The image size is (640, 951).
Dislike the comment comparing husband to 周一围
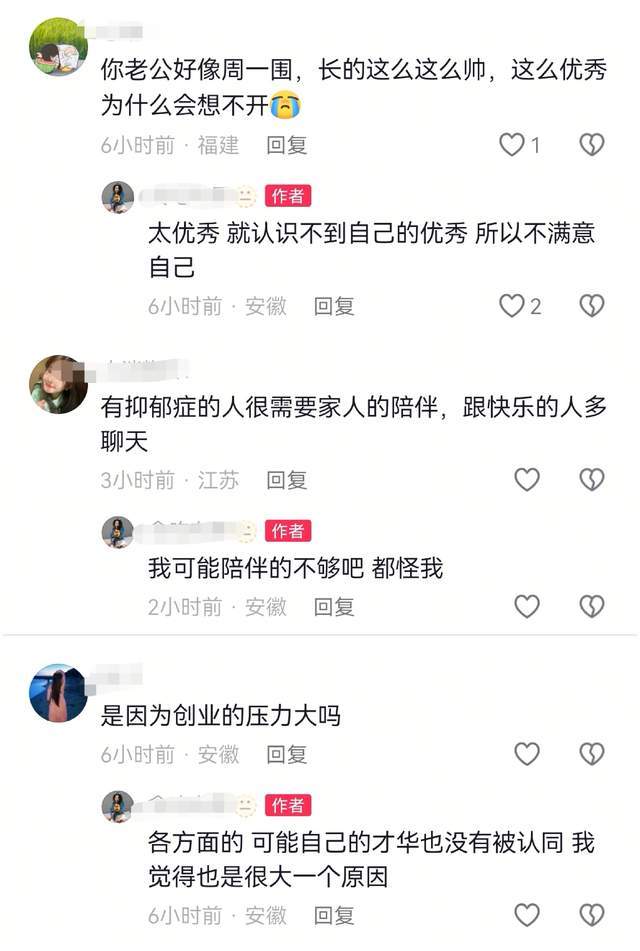(x=592, y=145)
